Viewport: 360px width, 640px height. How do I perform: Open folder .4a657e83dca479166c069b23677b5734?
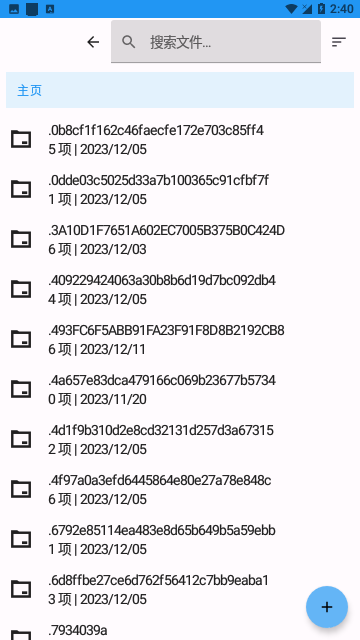click(x=180, y=389)
